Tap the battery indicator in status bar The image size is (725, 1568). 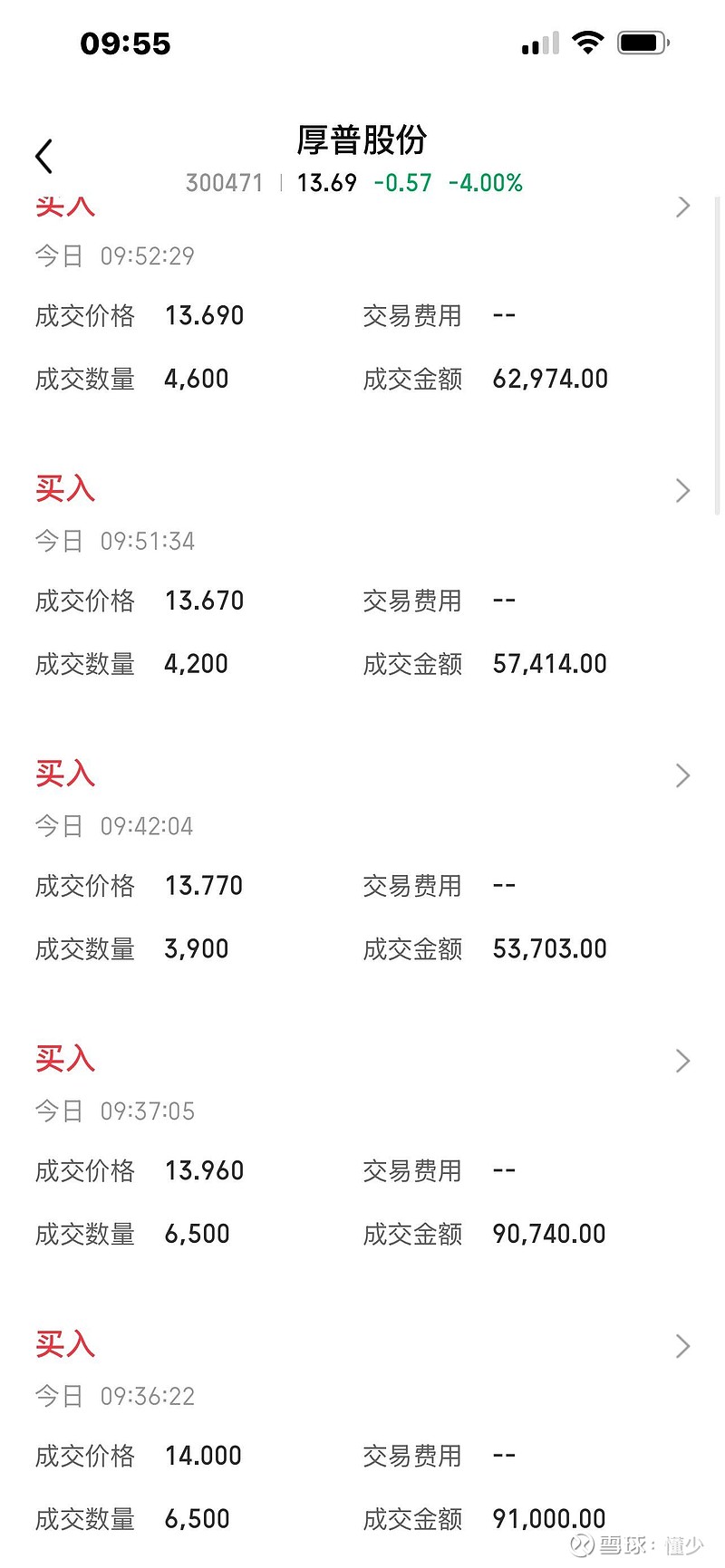(x=642, y=41)
